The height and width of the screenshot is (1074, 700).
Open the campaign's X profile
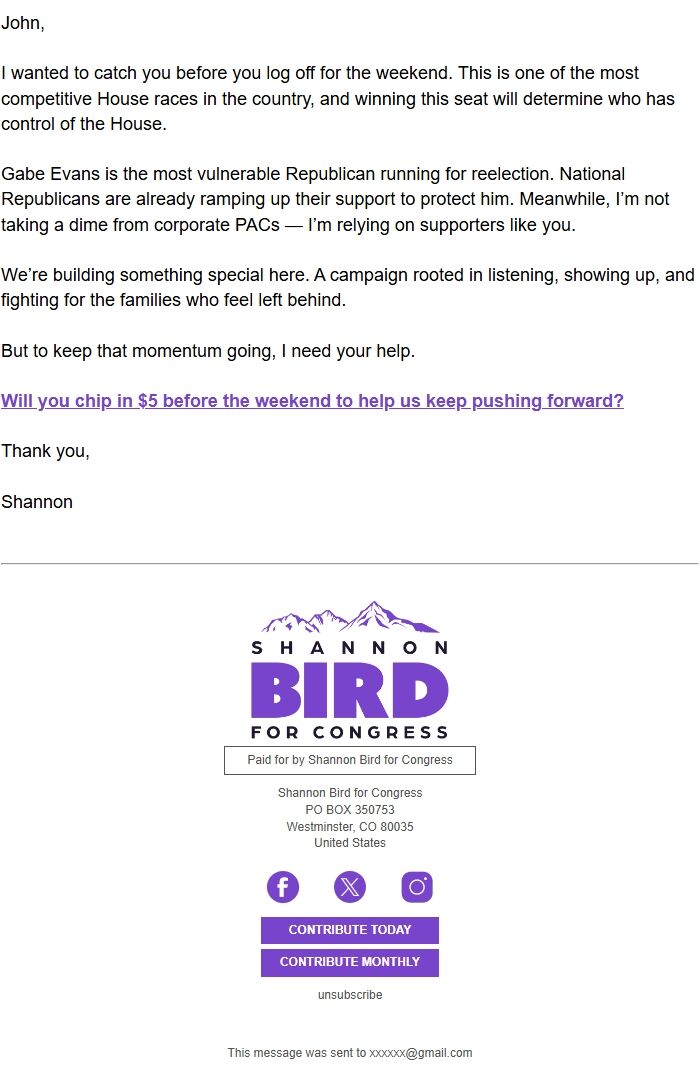350,887
